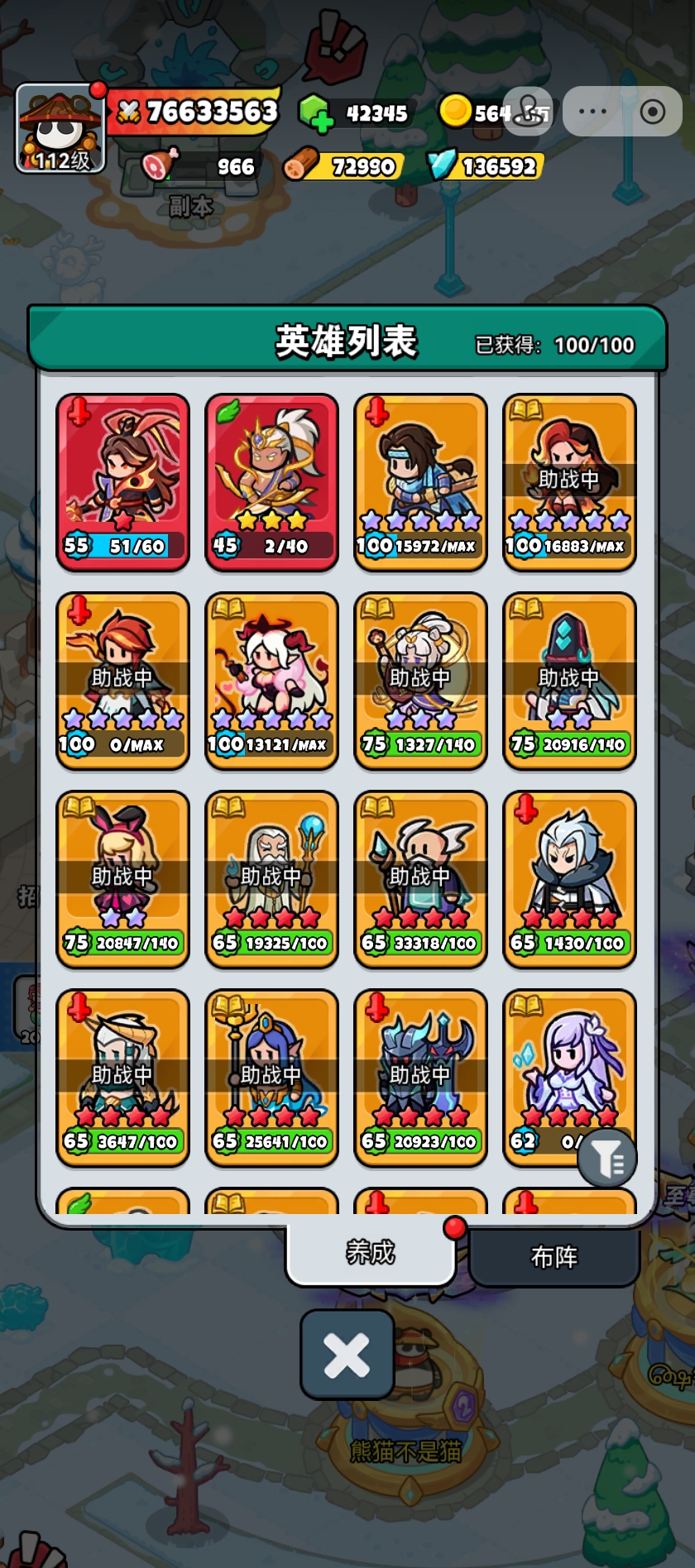The width and height of the screenshot is (695, 1568).
Task: Open the level 55 hero card 51/60
Action: [122, 481]
